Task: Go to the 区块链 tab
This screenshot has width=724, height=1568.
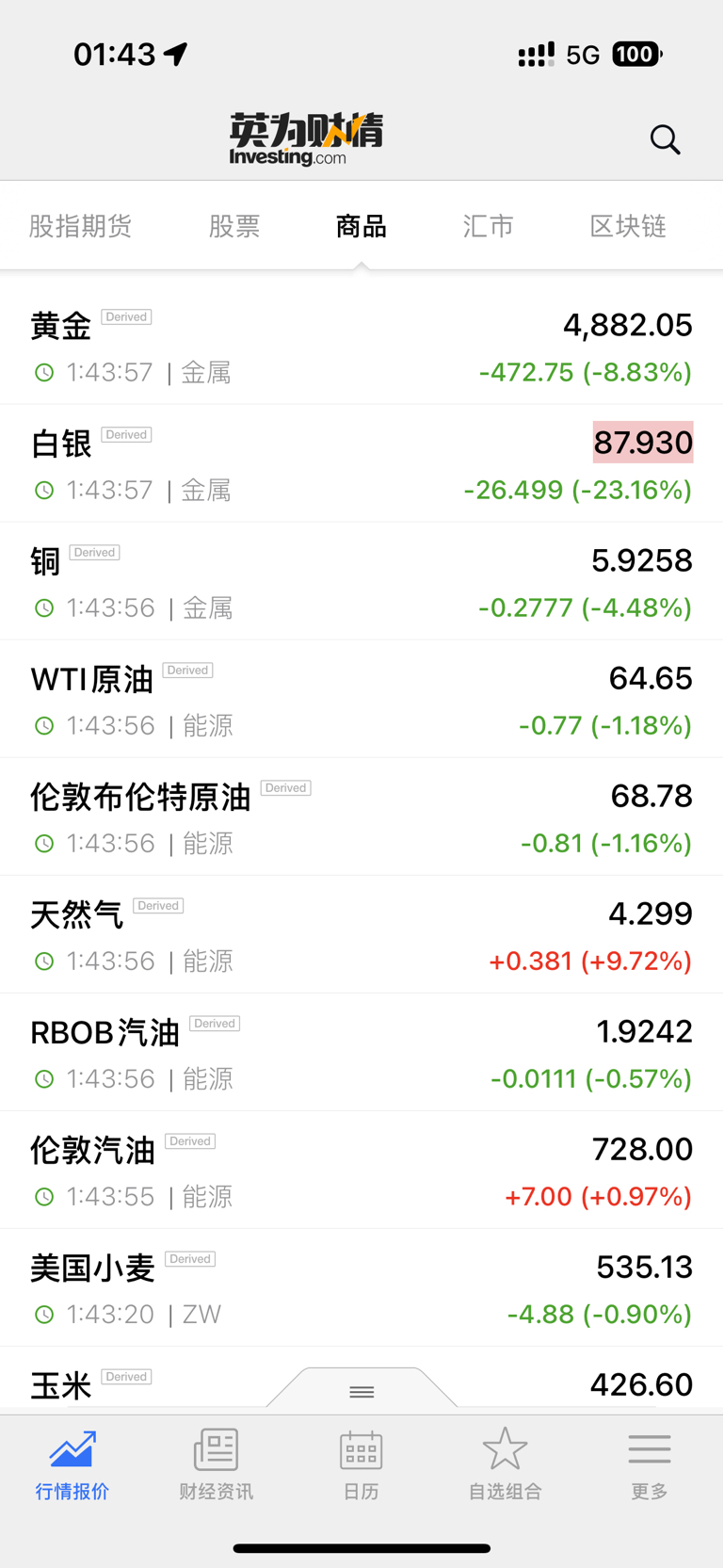Action: coord(628,226)
